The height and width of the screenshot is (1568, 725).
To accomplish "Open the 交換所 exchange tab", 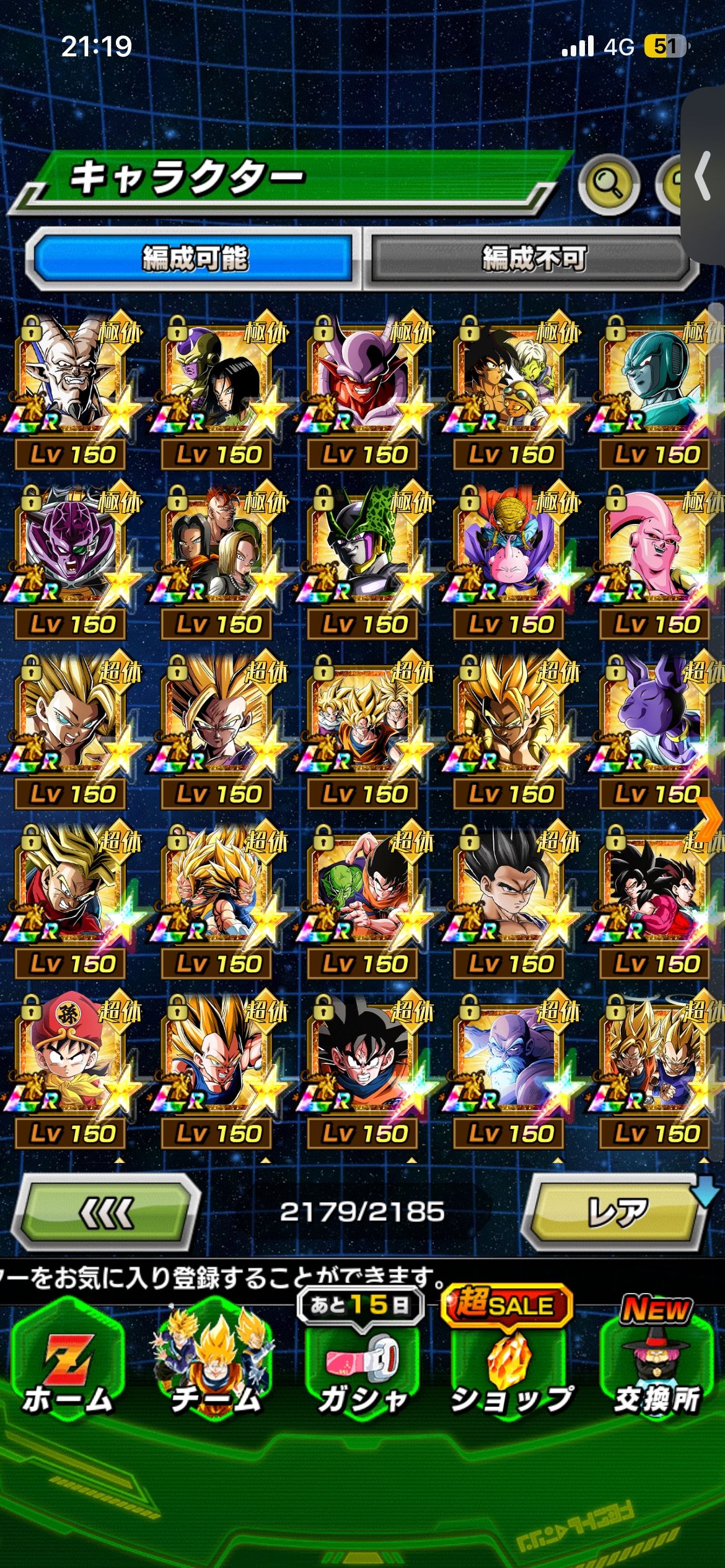I will point(656,1370).
